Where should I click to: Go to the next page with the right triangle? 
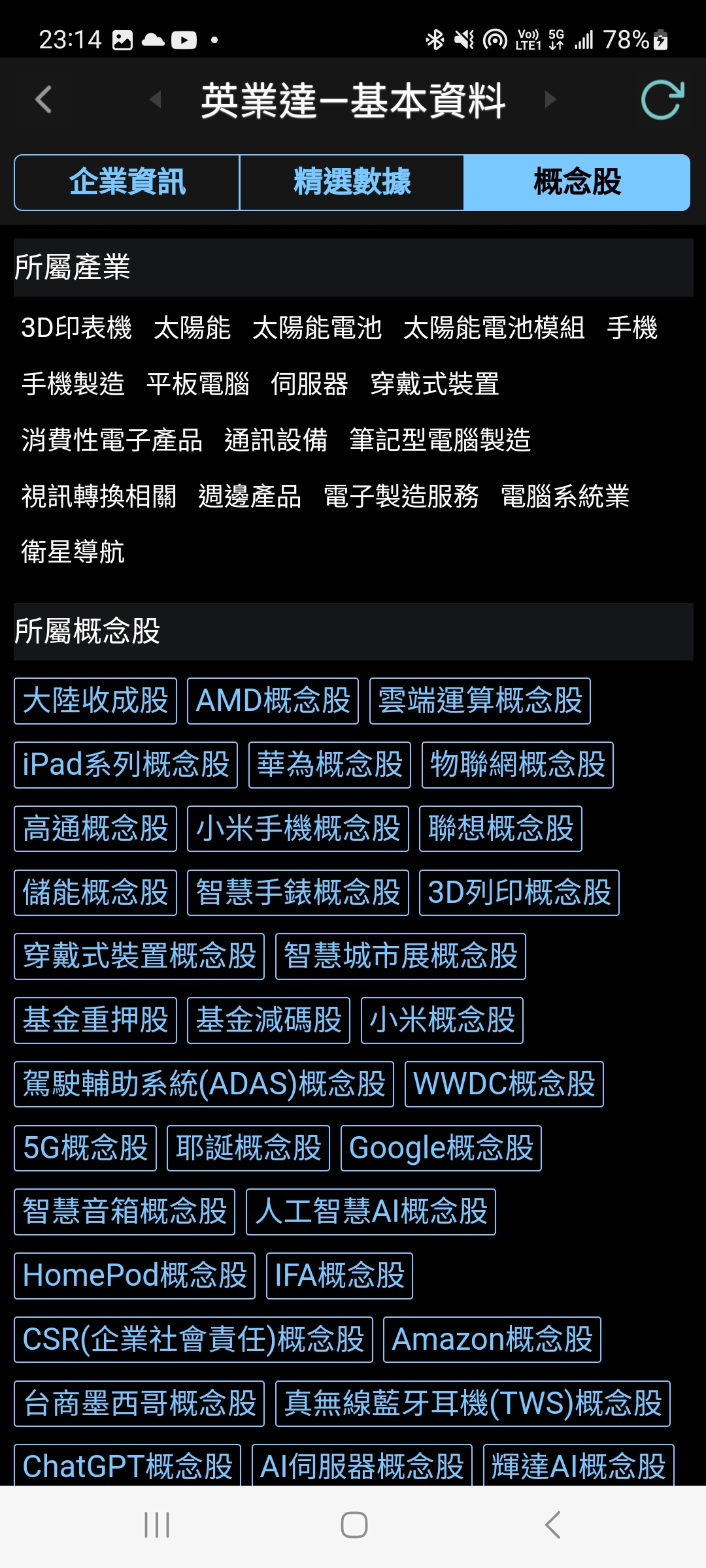(x=550, y=99)
